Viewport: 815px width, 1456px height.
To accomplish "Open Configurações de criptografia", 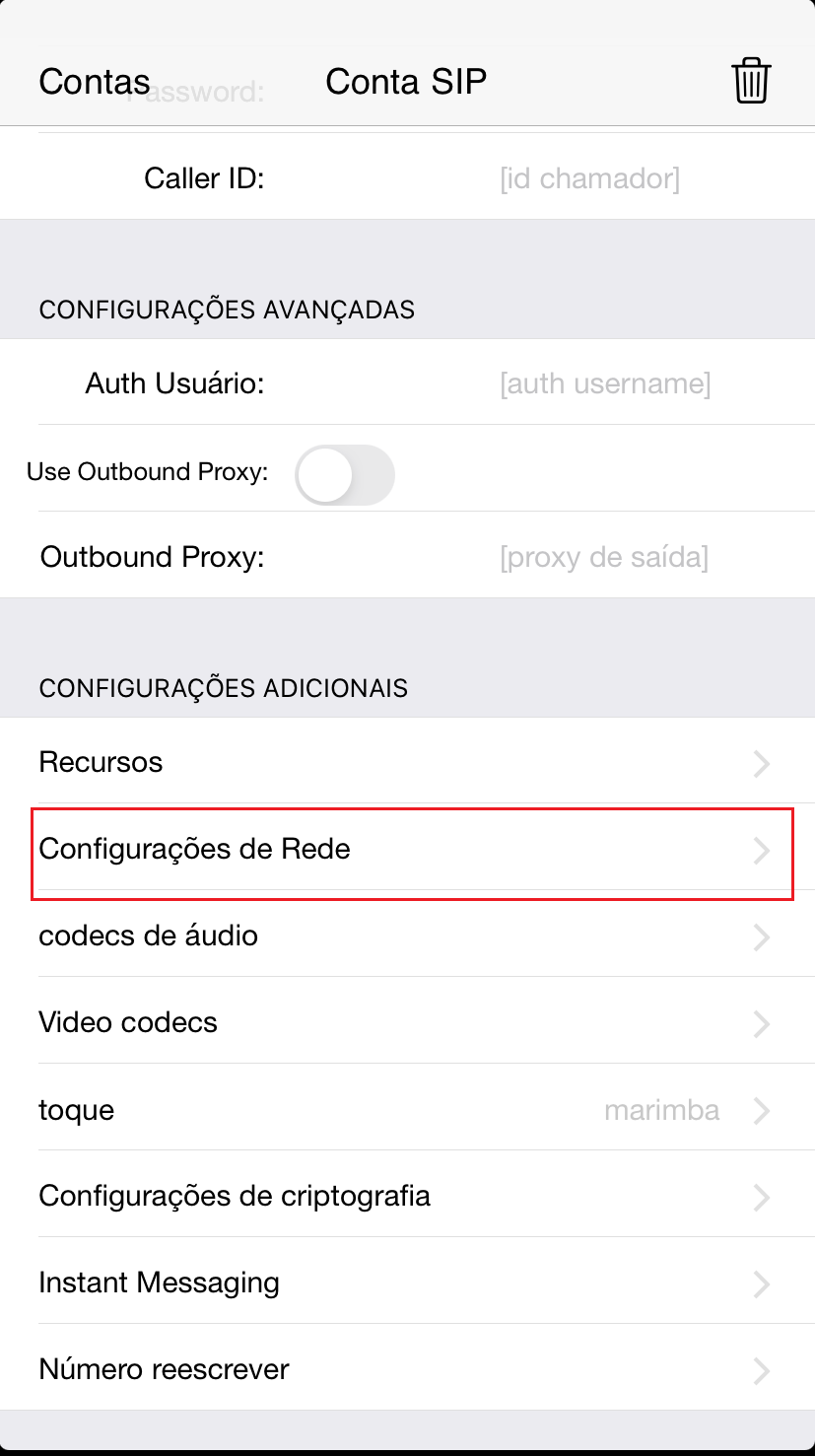I will tap(407, 1196).
